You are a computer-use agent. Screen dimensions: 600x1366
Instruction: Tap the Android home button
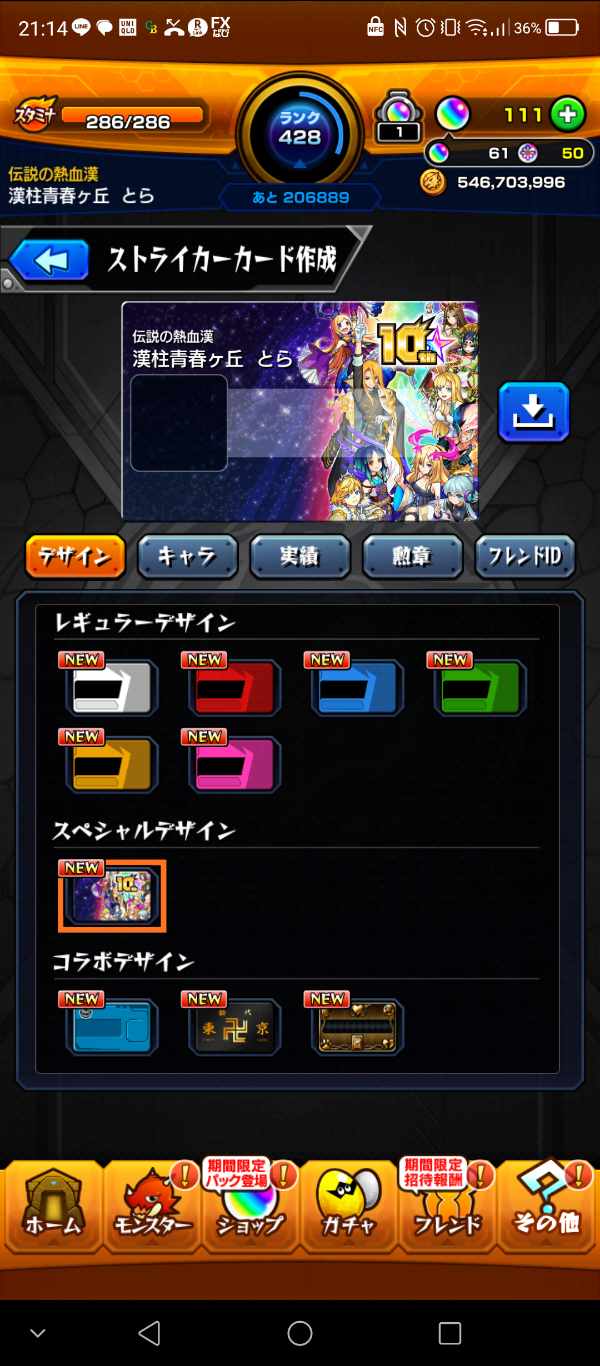(300, 1332)
